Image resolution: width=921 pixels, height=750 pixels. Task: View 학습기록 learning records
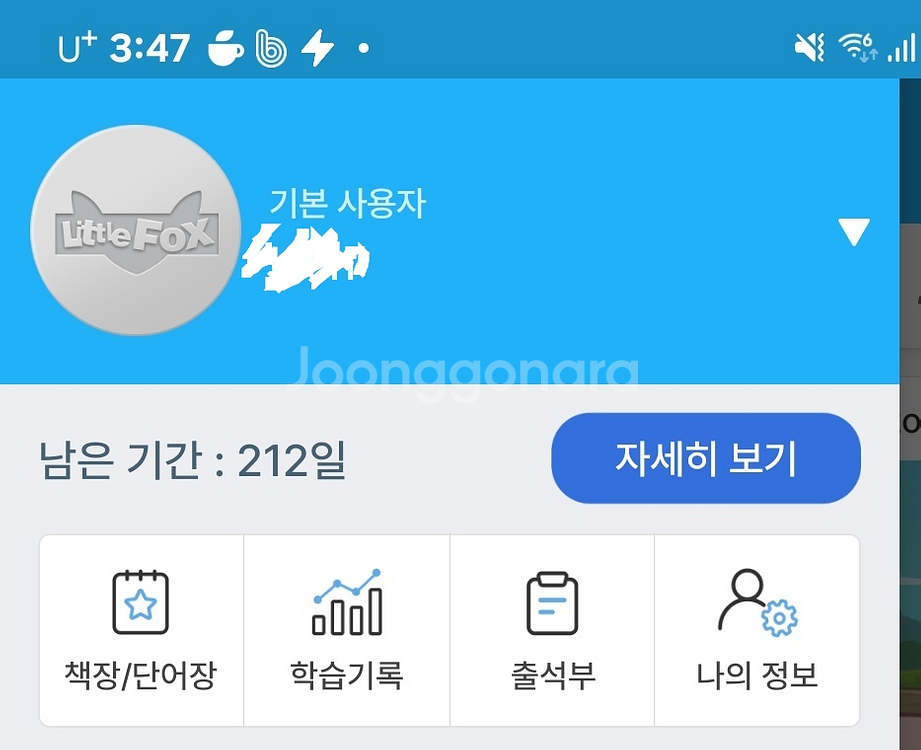coord(347,631)
